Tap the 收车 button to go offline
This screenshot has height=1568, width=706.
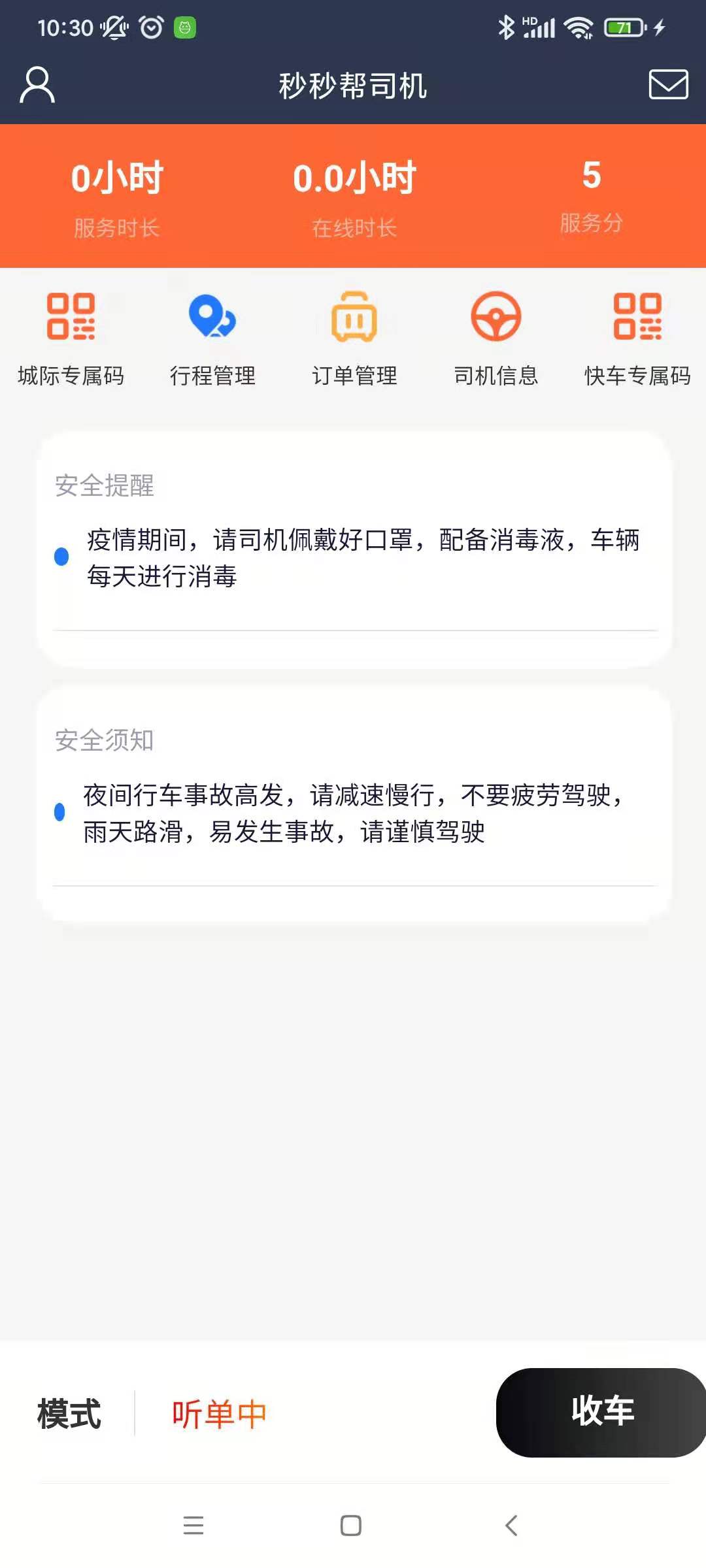pos(601,1413)
